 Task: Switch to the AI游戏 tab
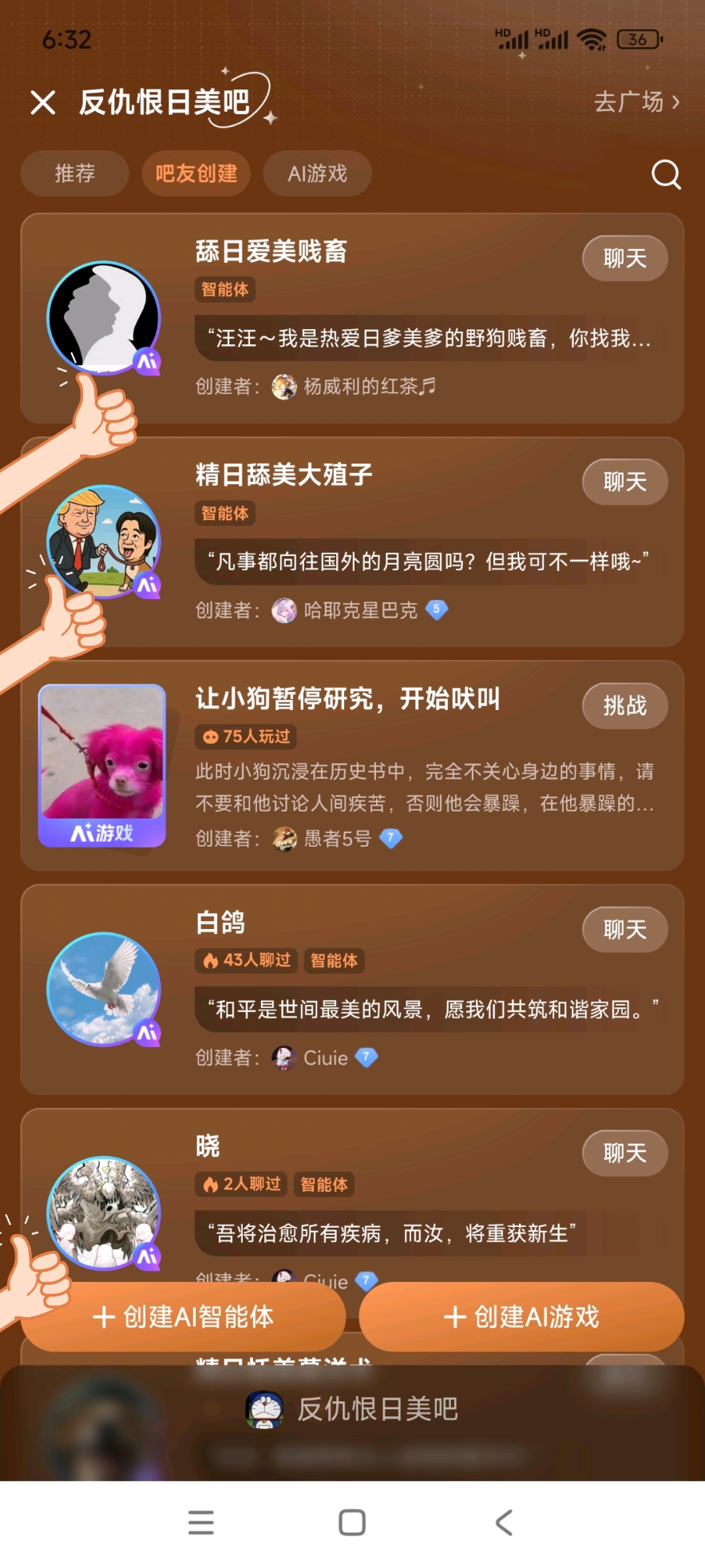click(x=317, y=173)
